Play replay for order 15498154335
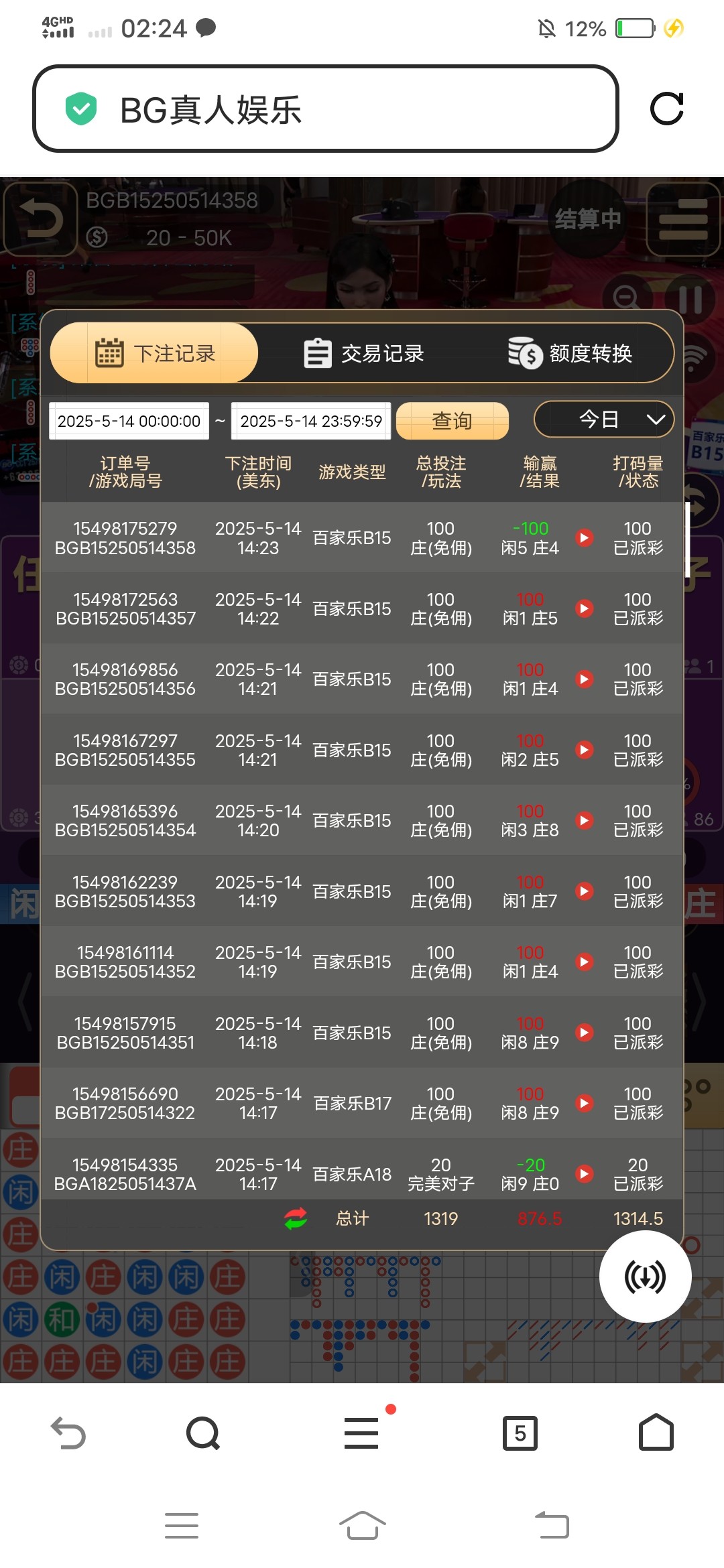Screen dimensions: 724x1568 (x=585, y=1173)
